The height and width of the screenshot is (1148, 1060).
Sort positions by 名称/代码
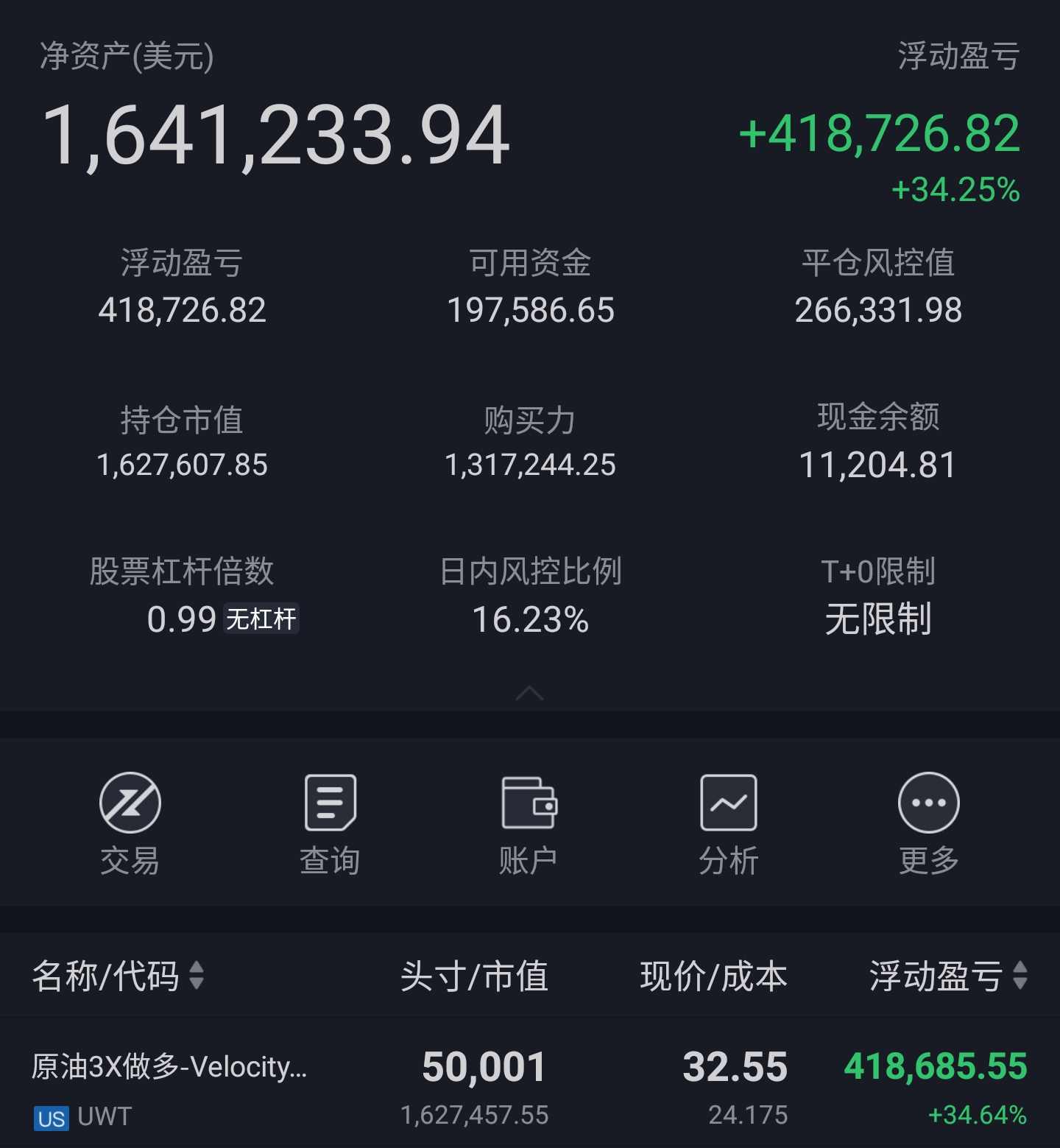coord(118,976)
